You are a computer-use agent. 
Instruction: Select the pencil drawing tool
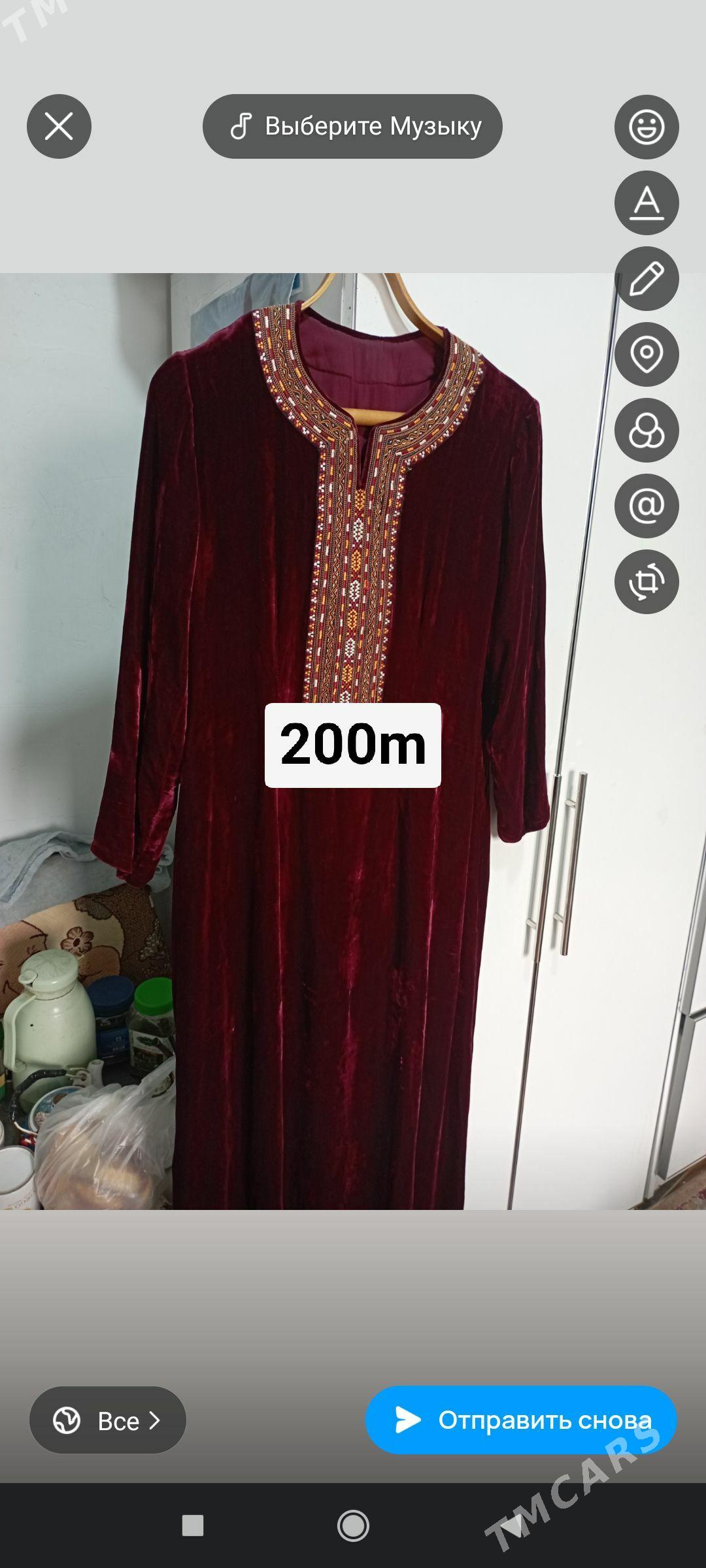pyautogui.click(x=647, y=278)
